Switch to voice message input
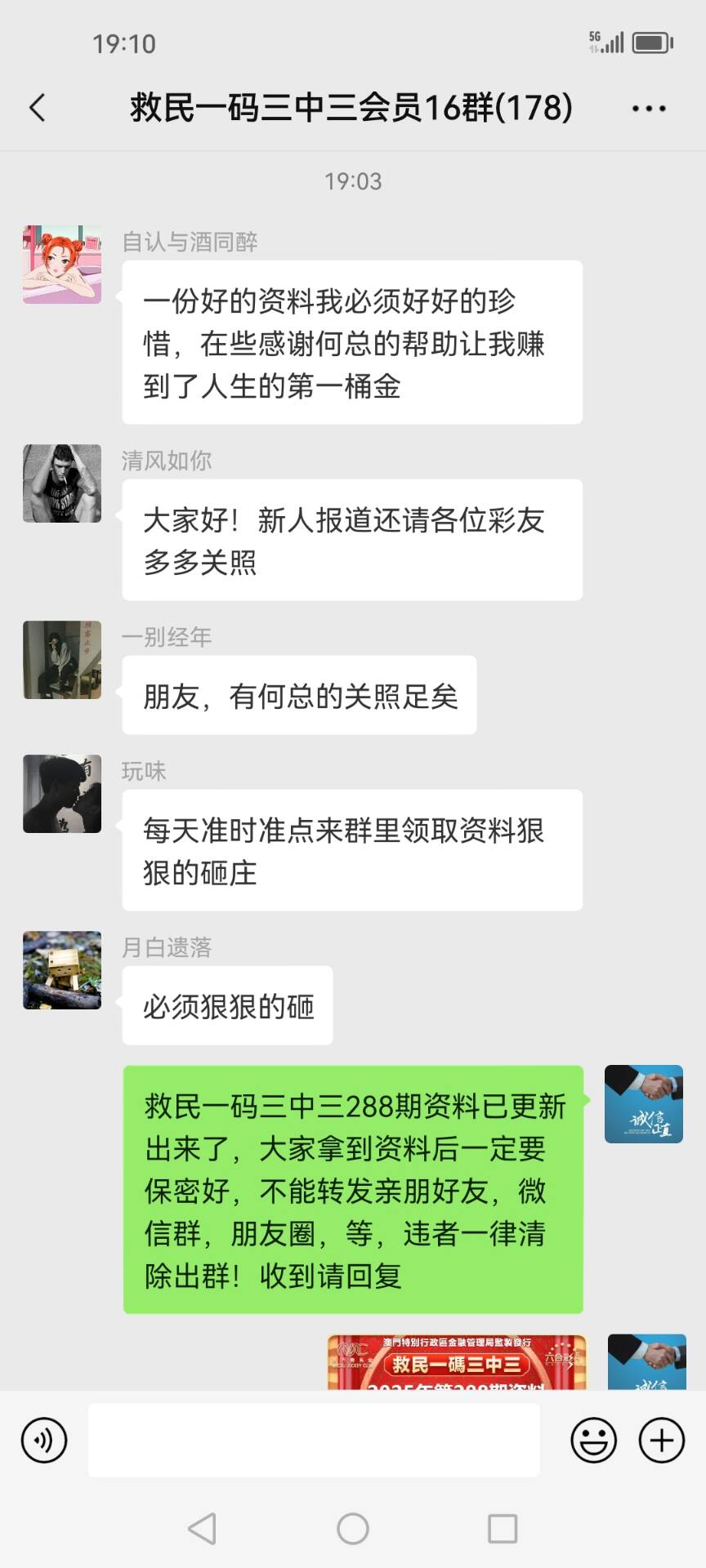 [x=44, y=1441]
